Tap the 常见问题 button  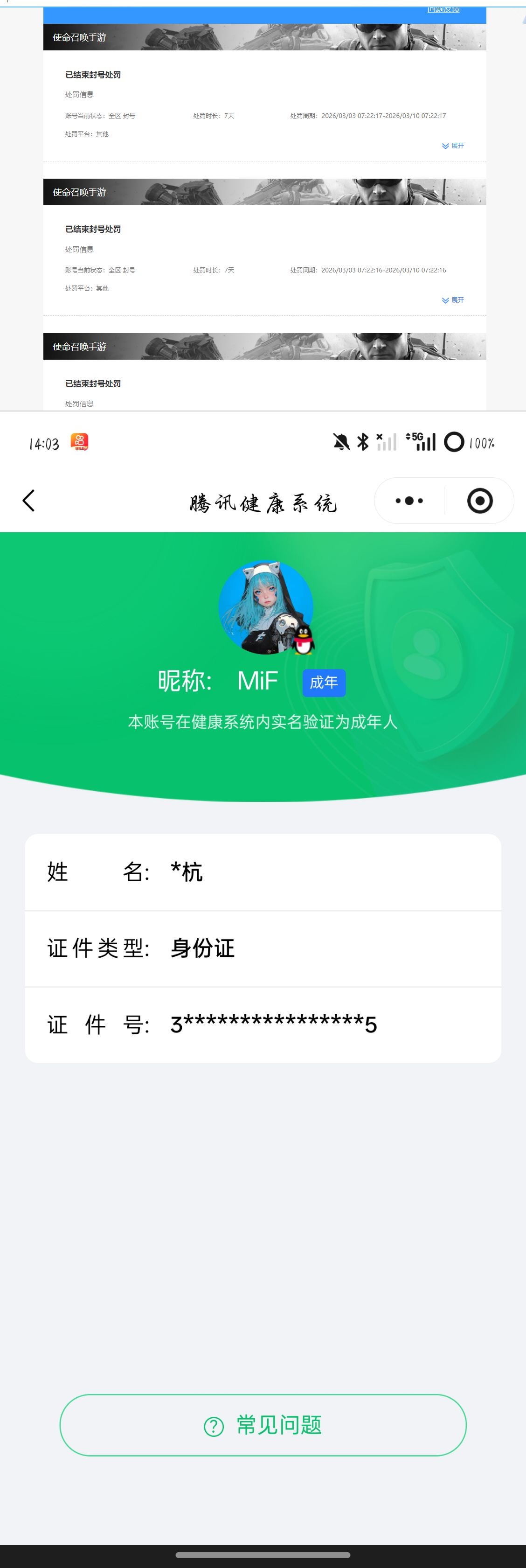tap(263, 1426)
